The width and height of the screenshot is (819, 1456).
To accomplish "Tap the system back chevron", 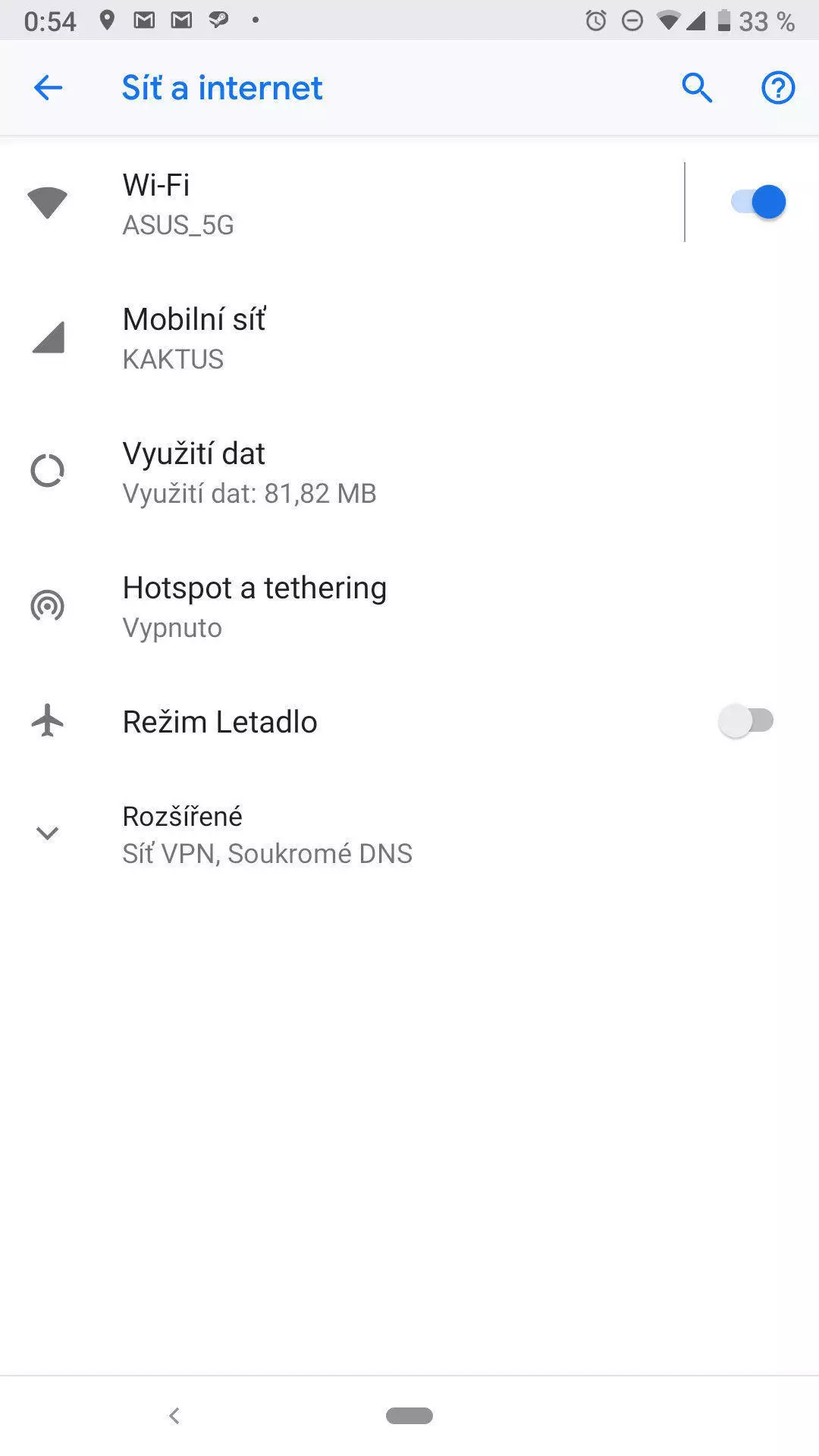I will click(x=174, y=1415).
